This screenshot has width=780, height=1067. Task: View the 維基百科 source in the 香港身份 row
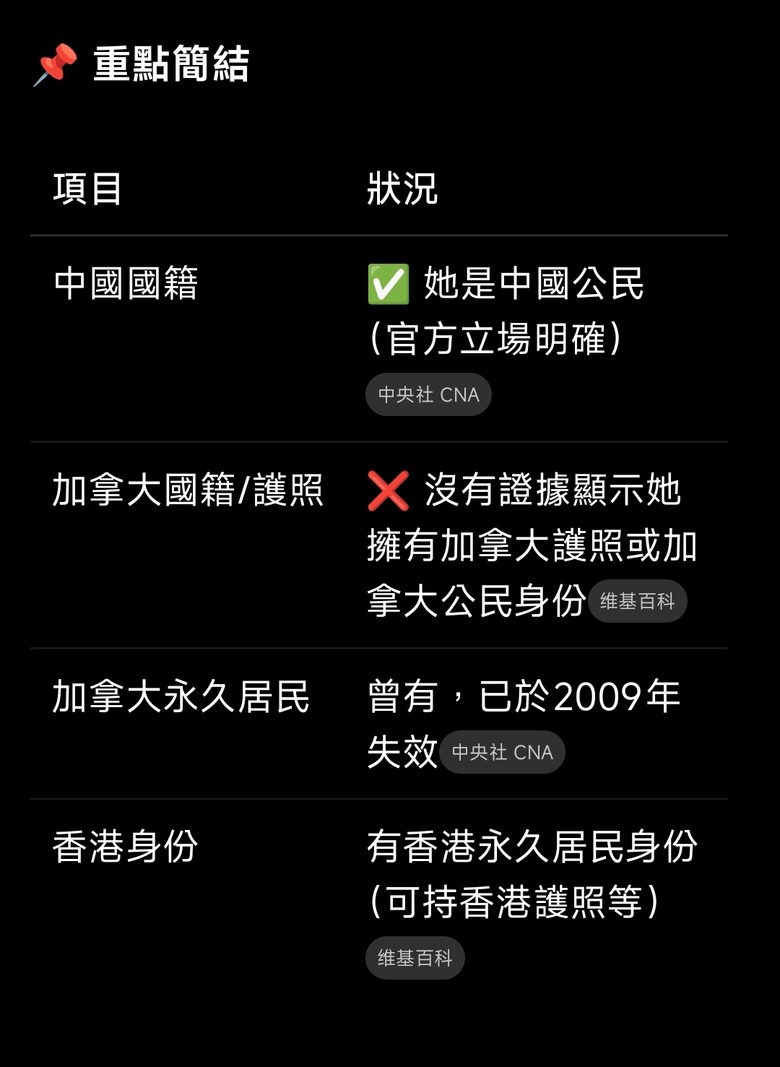coord(415,958)
